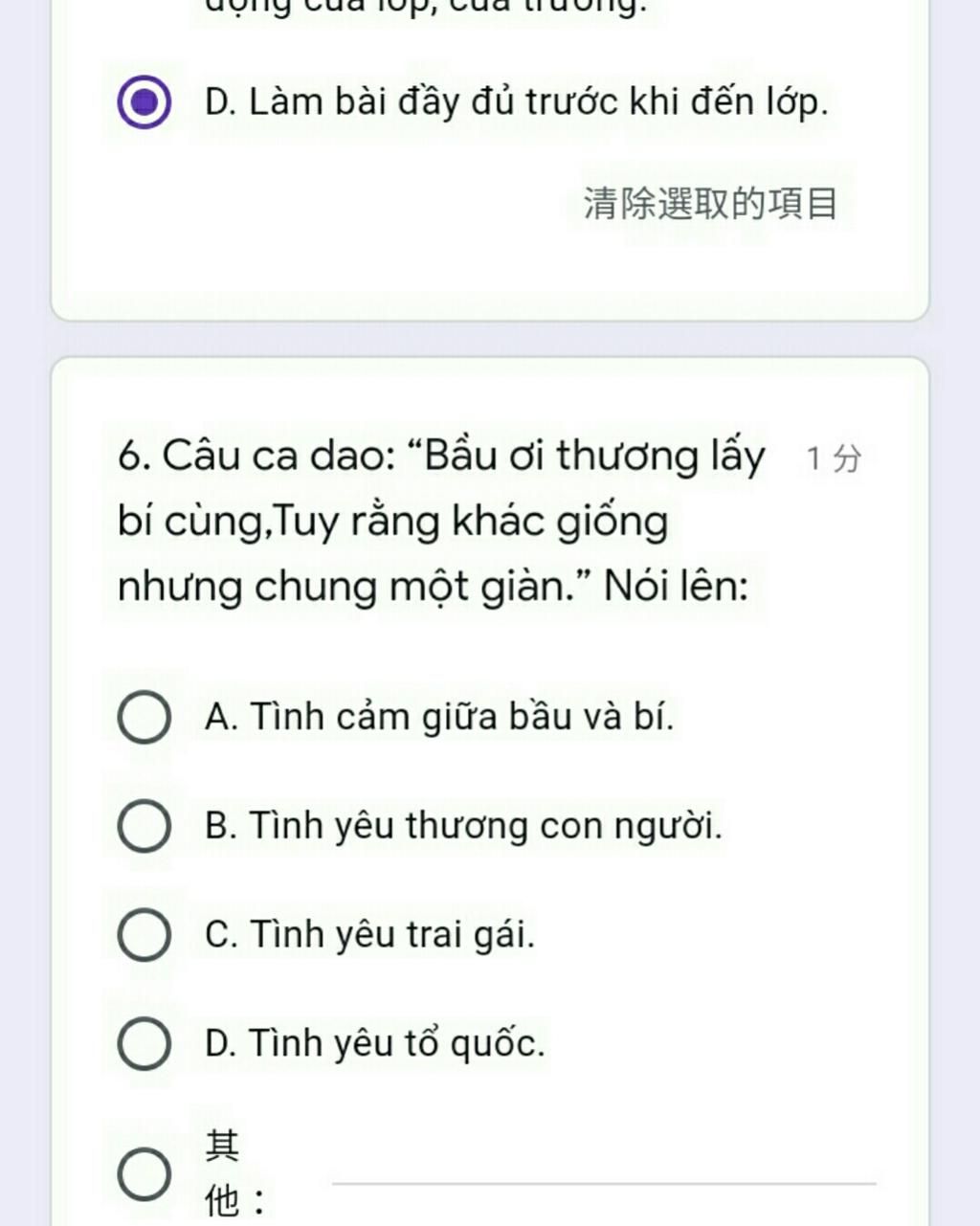Select option D. Làm bài đầy đủ trước khi đến lớp
The image size is (980, 1226).
145,102
